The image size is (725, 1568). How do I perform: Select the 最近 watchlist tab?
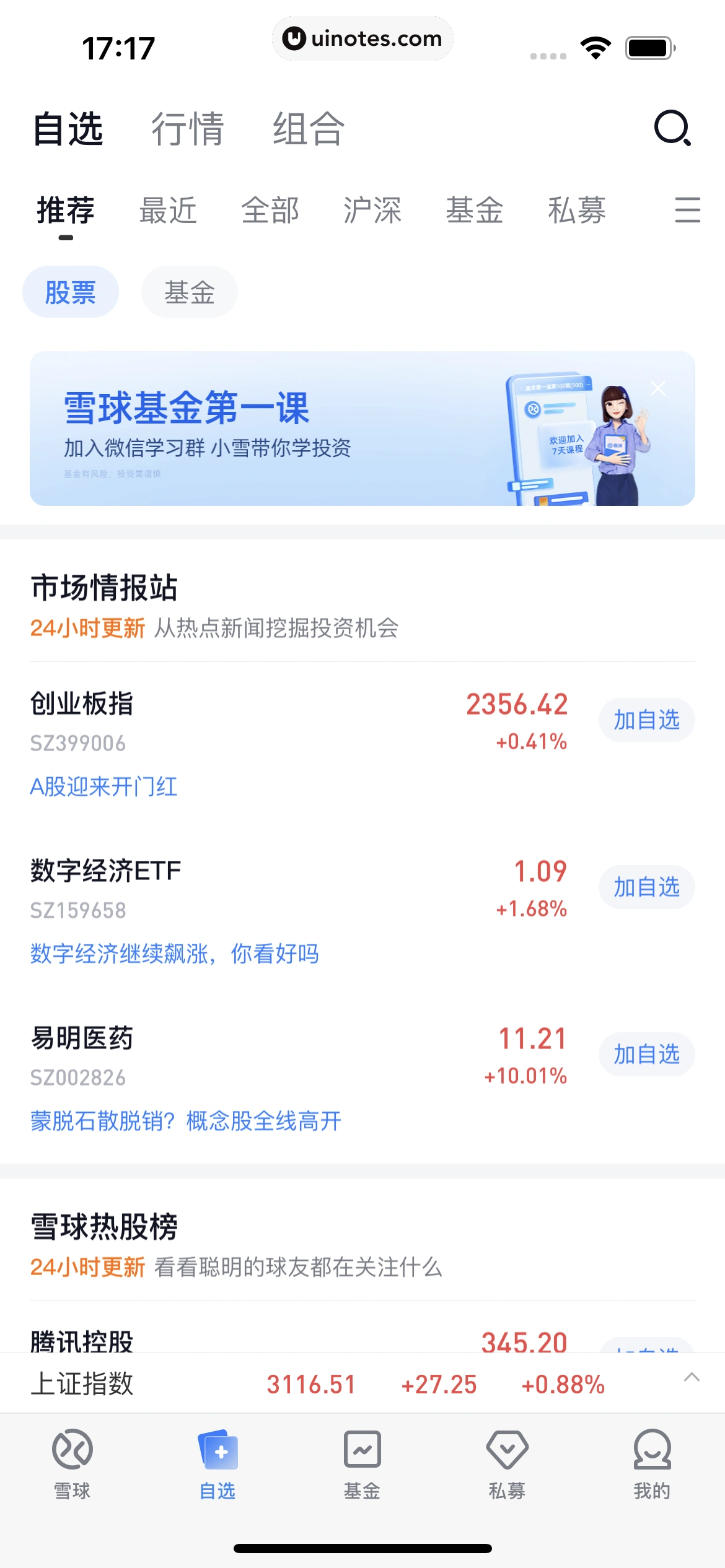pyautogui.click(x=168, y=210)
